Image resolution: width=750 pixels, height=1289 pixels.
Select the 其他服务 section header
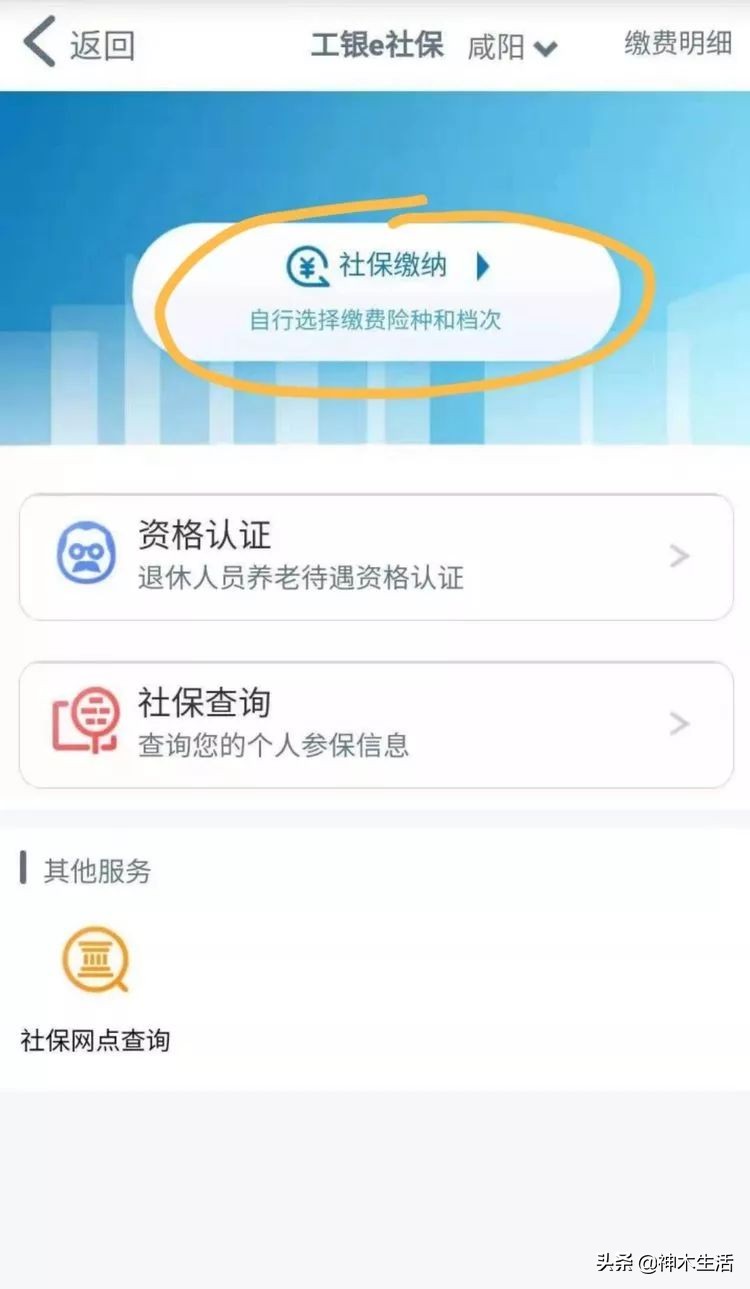point(95,870)
